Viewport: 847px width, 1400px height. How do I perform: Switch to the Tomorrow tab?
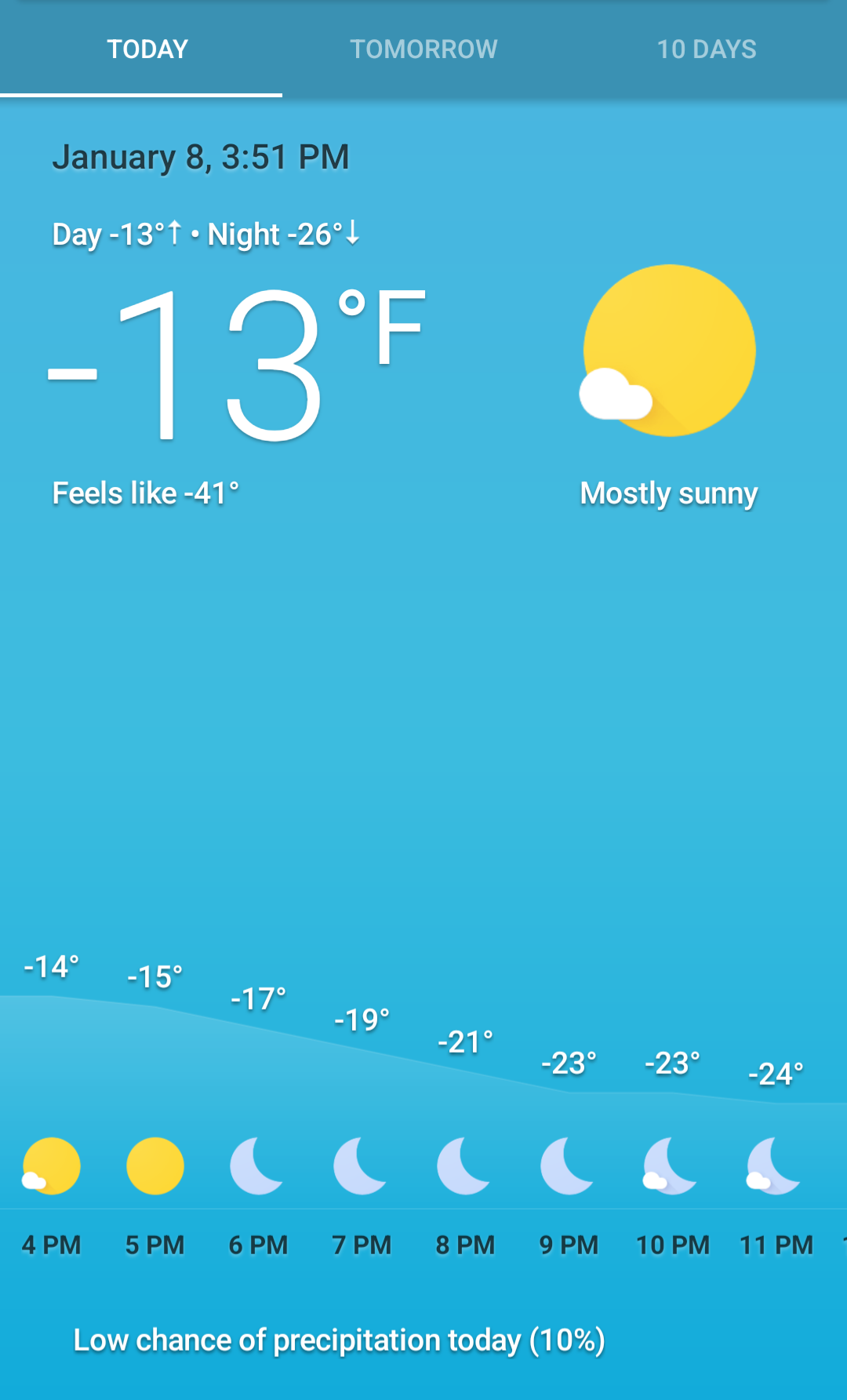coord(423,49)
